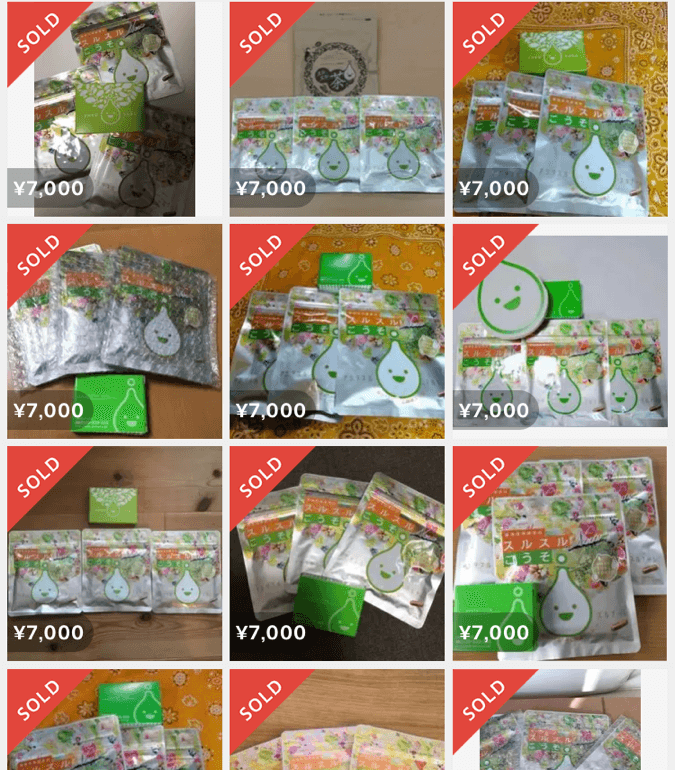Open the narrow photo listing with a green box on the packs
The width and height of the screenshot is (675, 770).
pos(114,109)
